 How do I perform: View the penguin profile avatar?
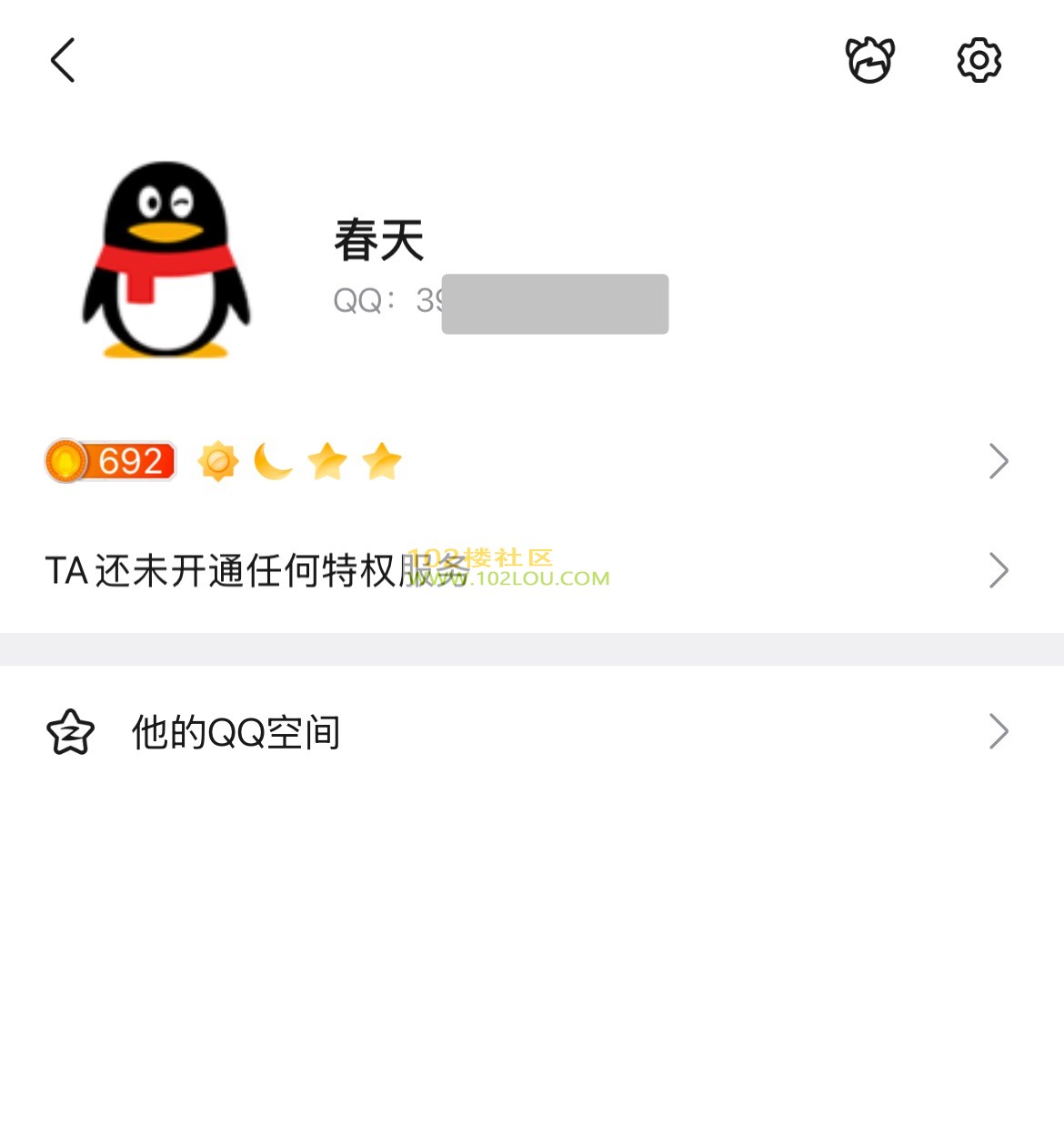(166, 260)
